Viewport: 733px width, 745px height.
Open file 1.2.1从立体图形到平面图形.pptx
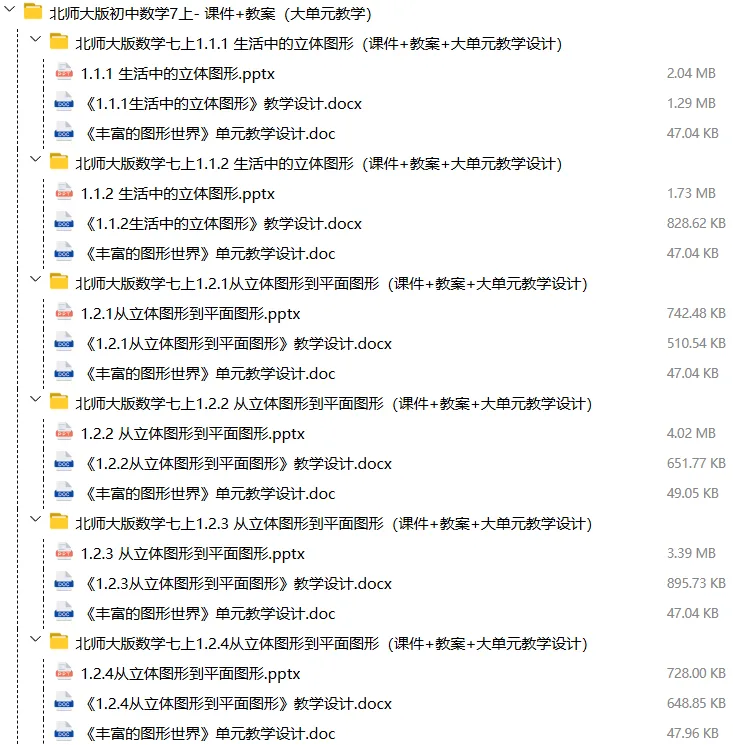[x=190, y=314]
